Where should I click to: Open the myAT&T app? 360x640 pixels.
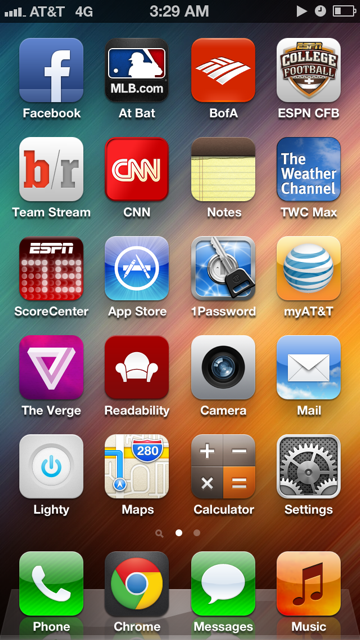309,268
